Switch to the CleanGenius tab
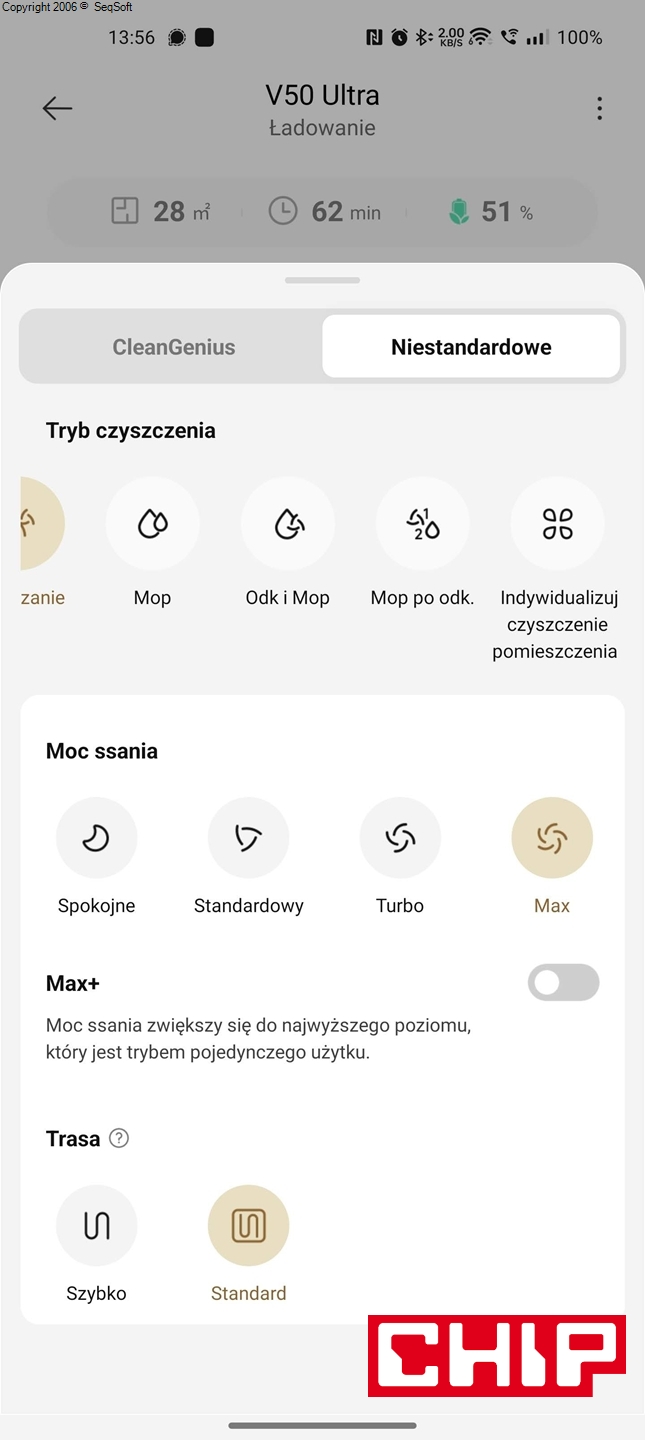This screenshot has width=645, height=1440. coord(173,348)
